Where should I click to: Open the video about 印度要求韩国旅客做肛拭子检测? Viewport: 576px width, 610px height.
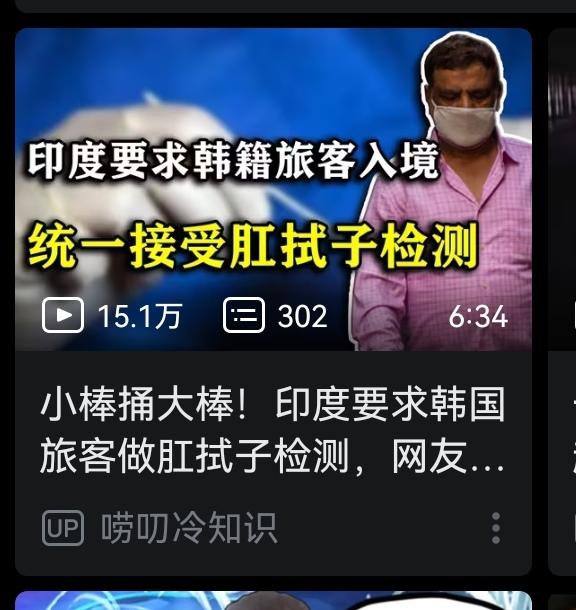pyautogui.click(x=273, y=190)
